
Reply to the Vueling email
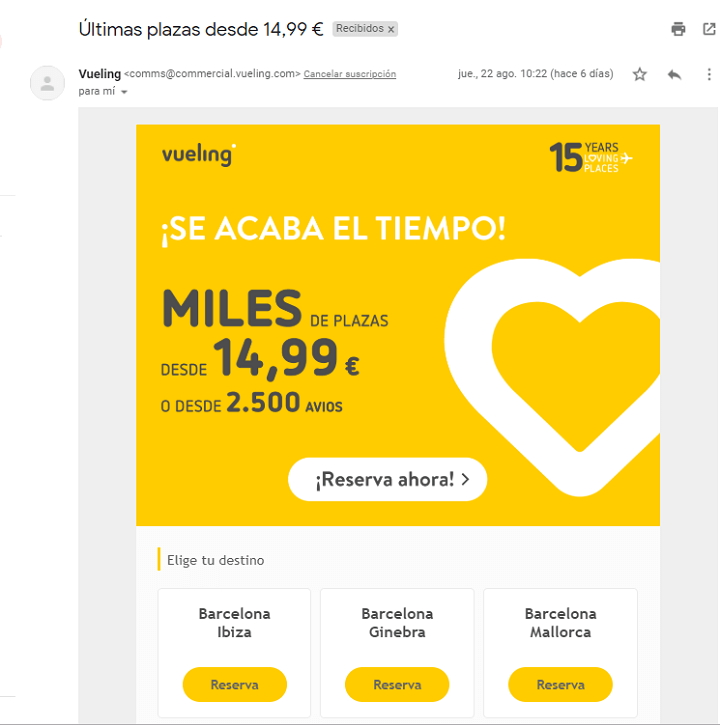[674, 74]
